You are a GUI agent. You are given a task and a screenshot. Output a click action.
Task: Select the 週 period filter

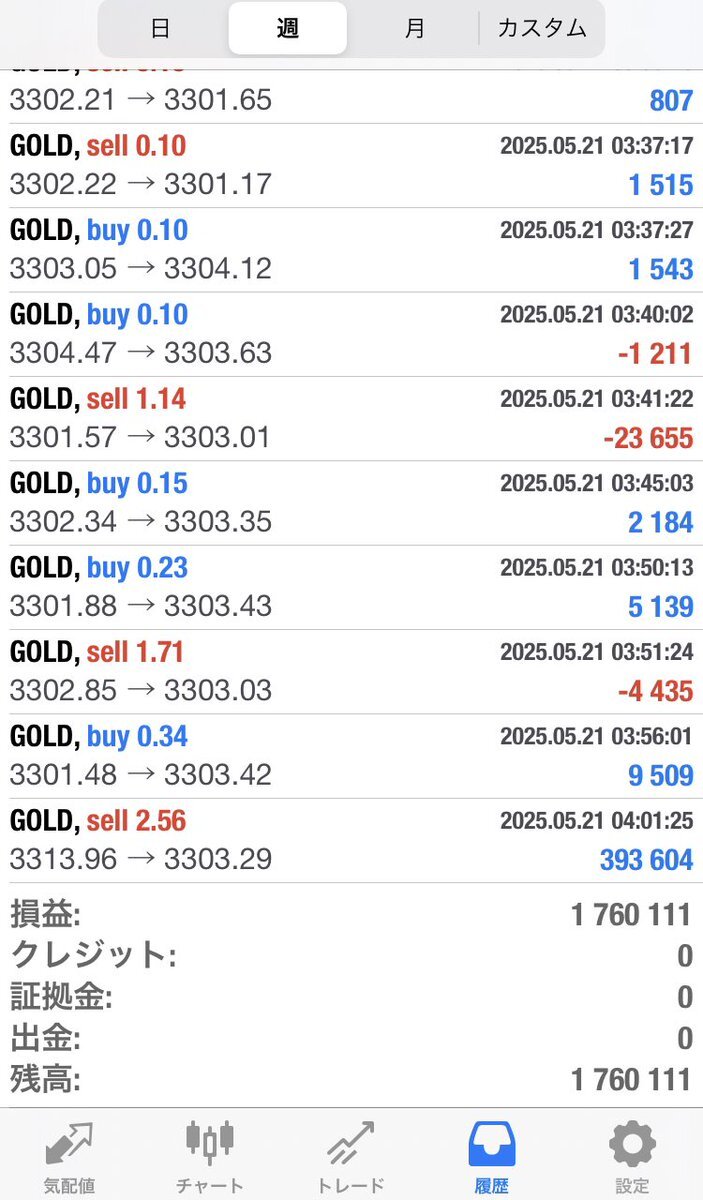[287, 28]
